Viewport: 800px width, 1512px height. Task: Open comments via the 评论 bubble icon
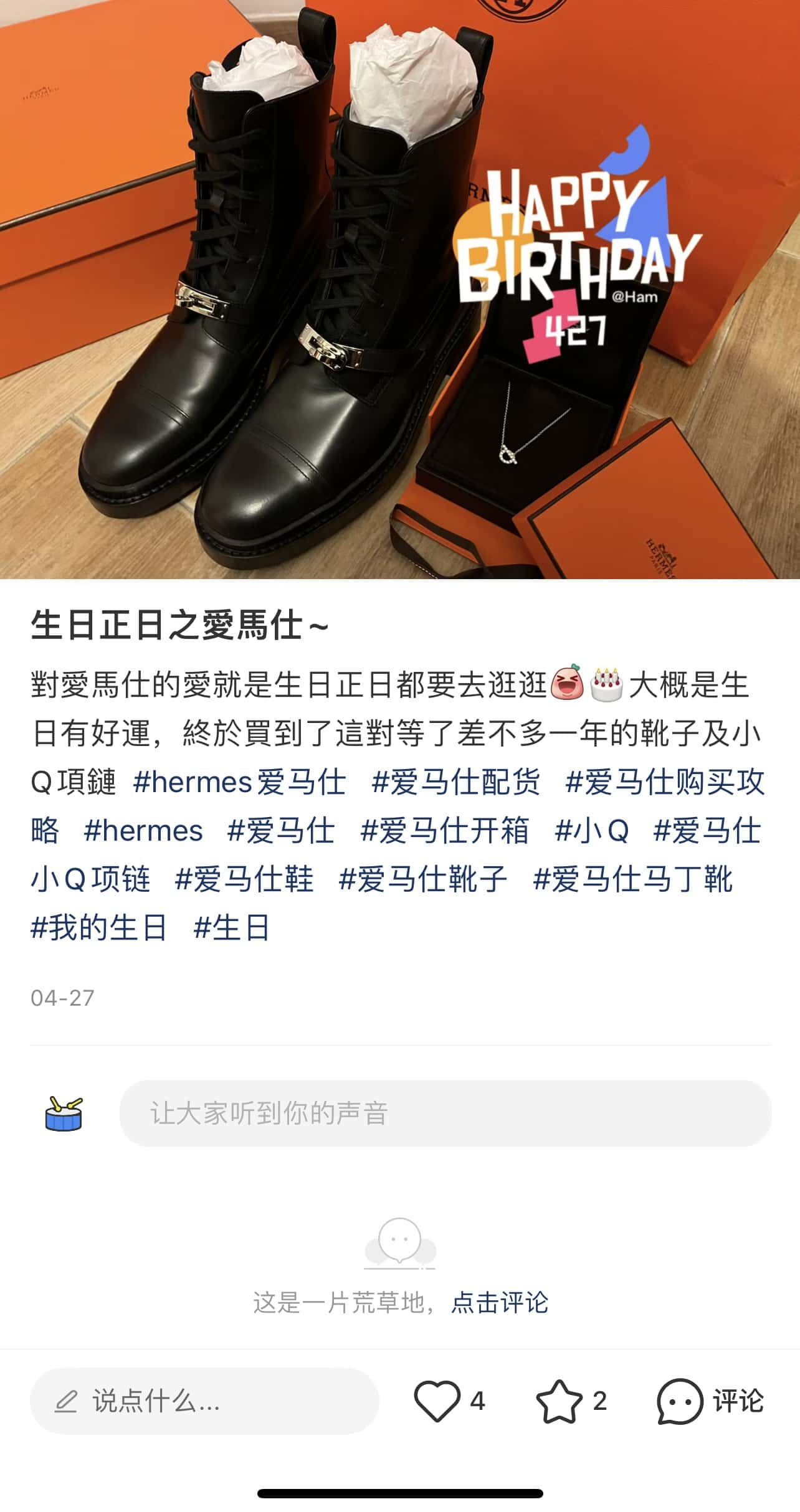(x=679, y=1401)
